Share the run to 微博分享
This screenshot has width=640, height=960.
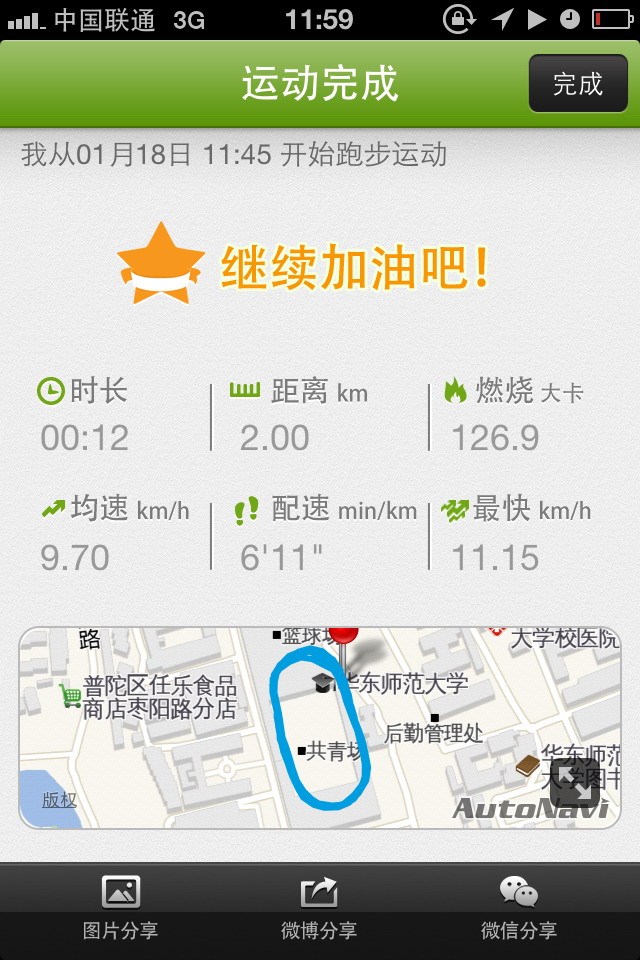coord(319,909)
